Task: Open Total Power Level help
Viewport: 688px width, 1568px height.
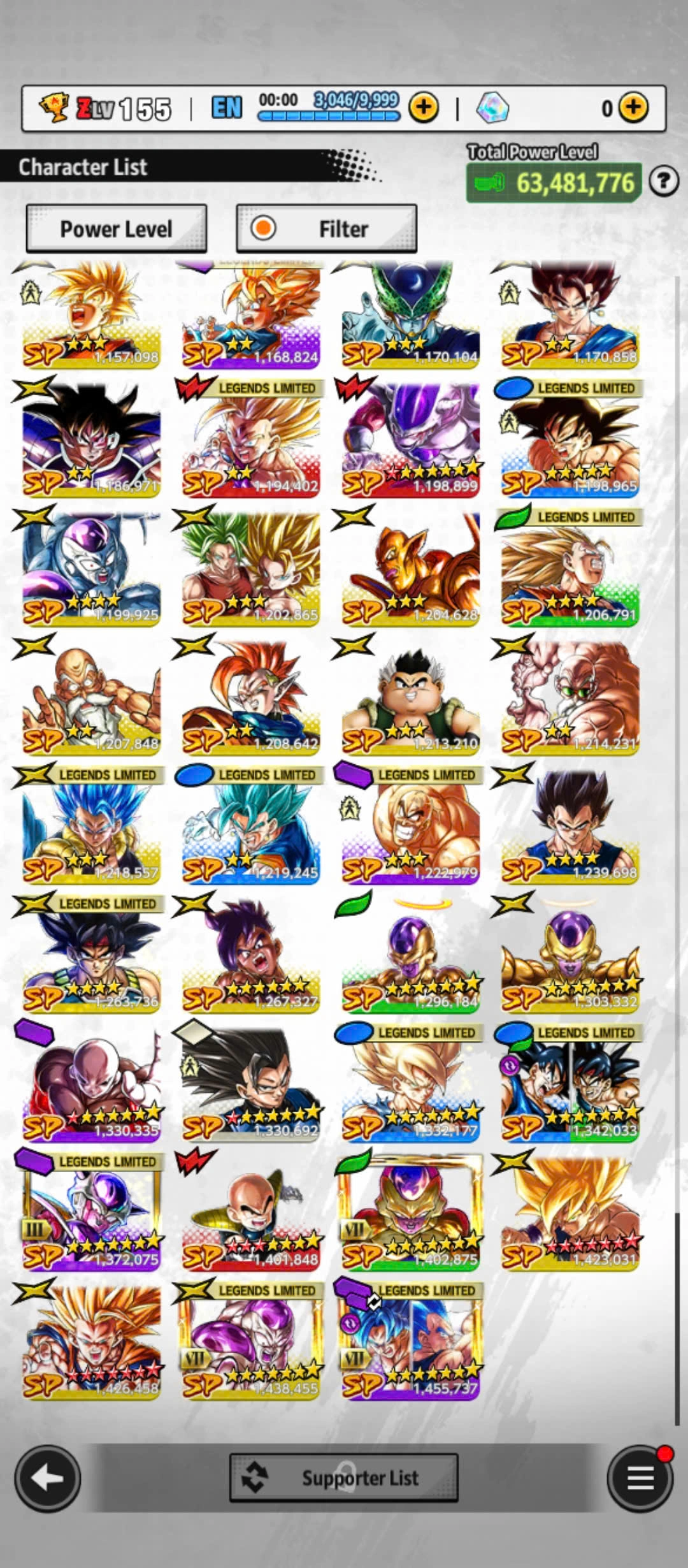Action: point(663,182)
